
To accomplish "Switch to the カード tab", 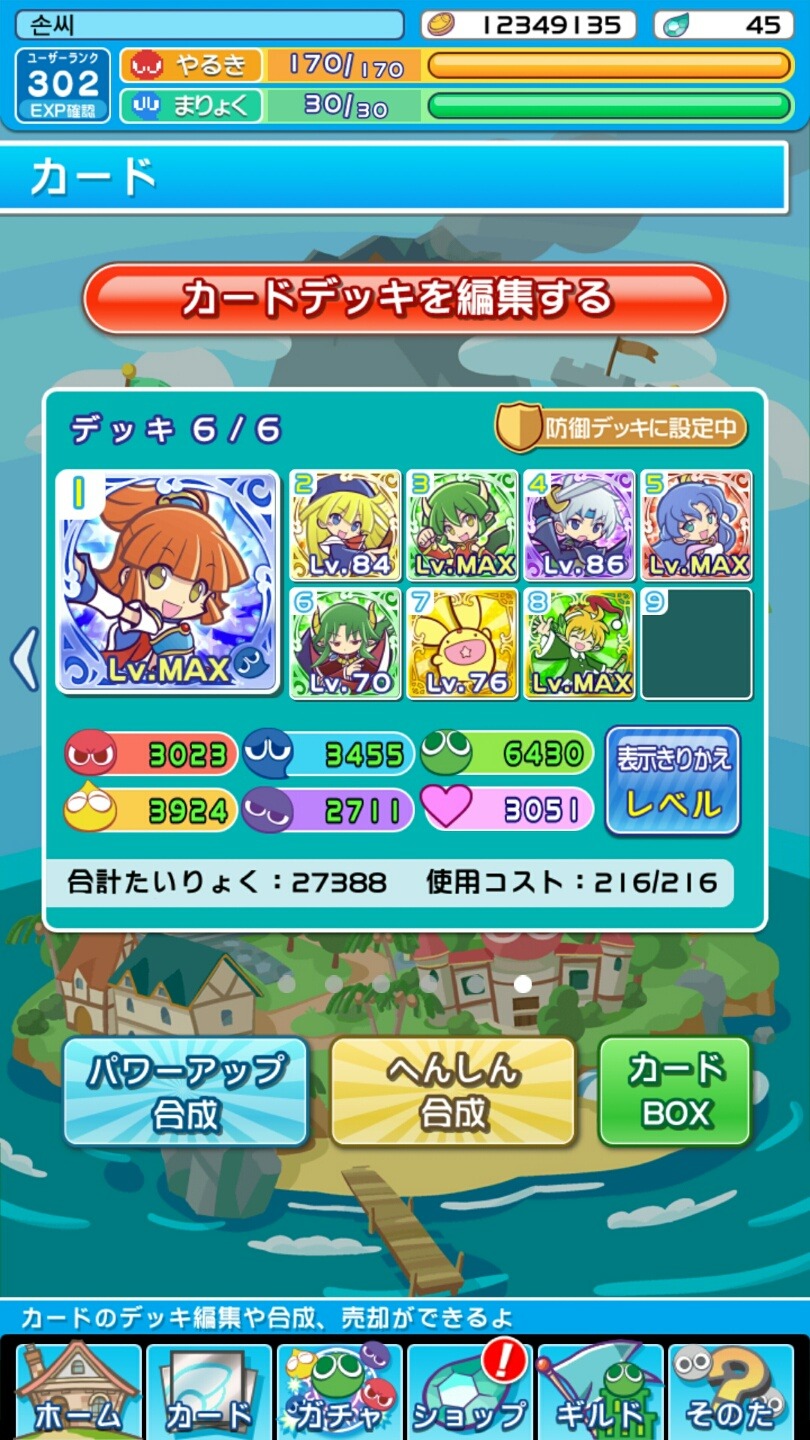I will coord(208,1392).
